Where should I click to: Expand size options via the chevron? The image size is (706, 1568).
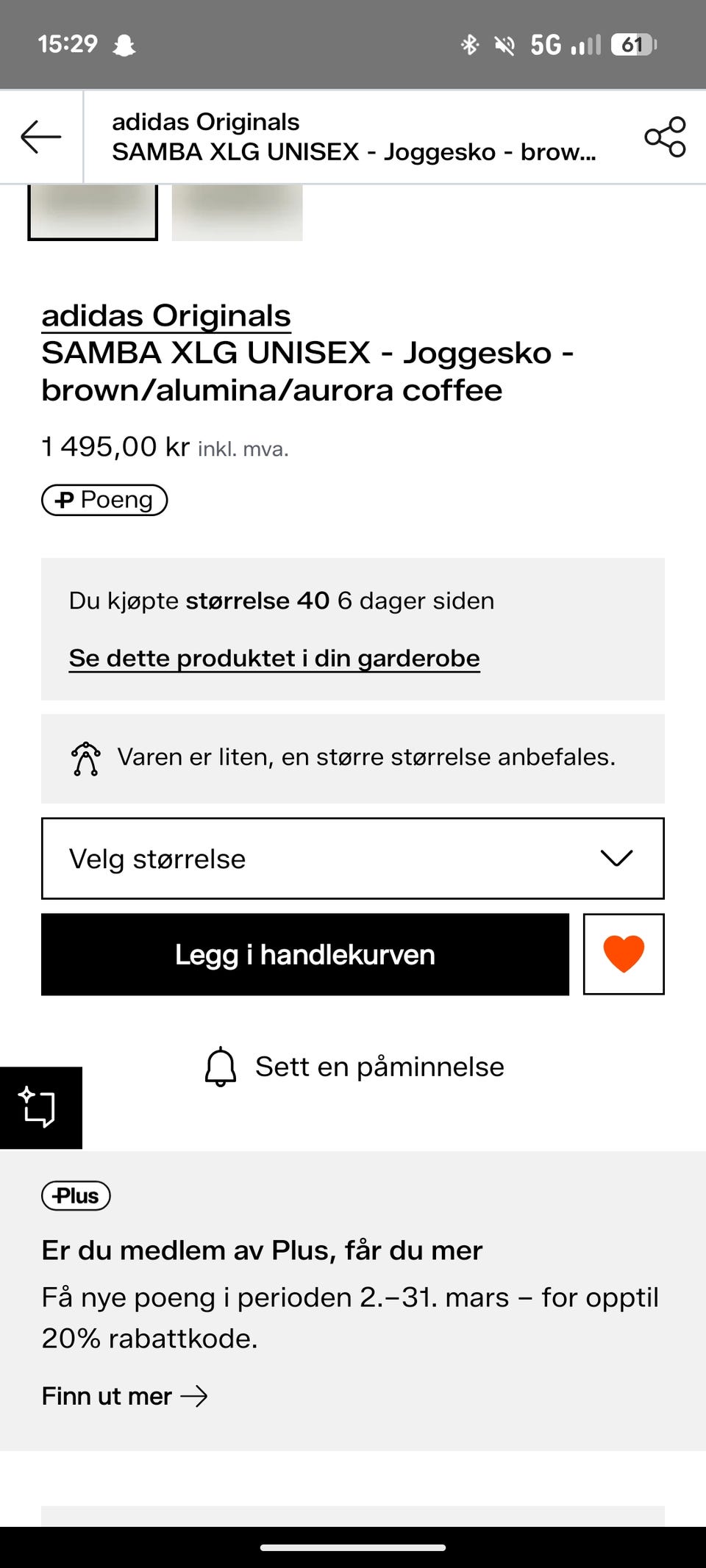615,858
